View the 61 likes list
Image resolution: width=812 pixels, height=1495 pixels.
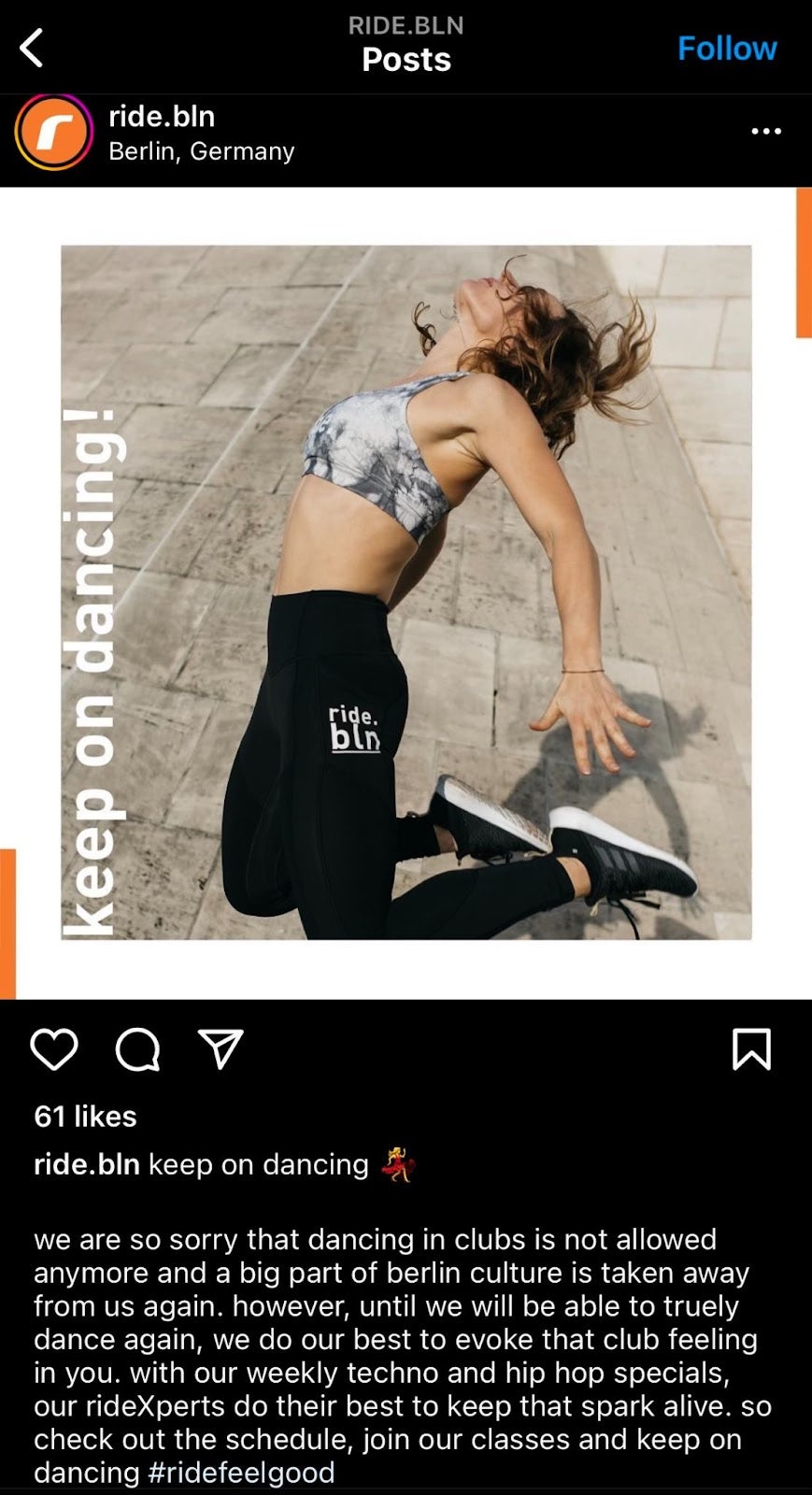coord(85,1116)
